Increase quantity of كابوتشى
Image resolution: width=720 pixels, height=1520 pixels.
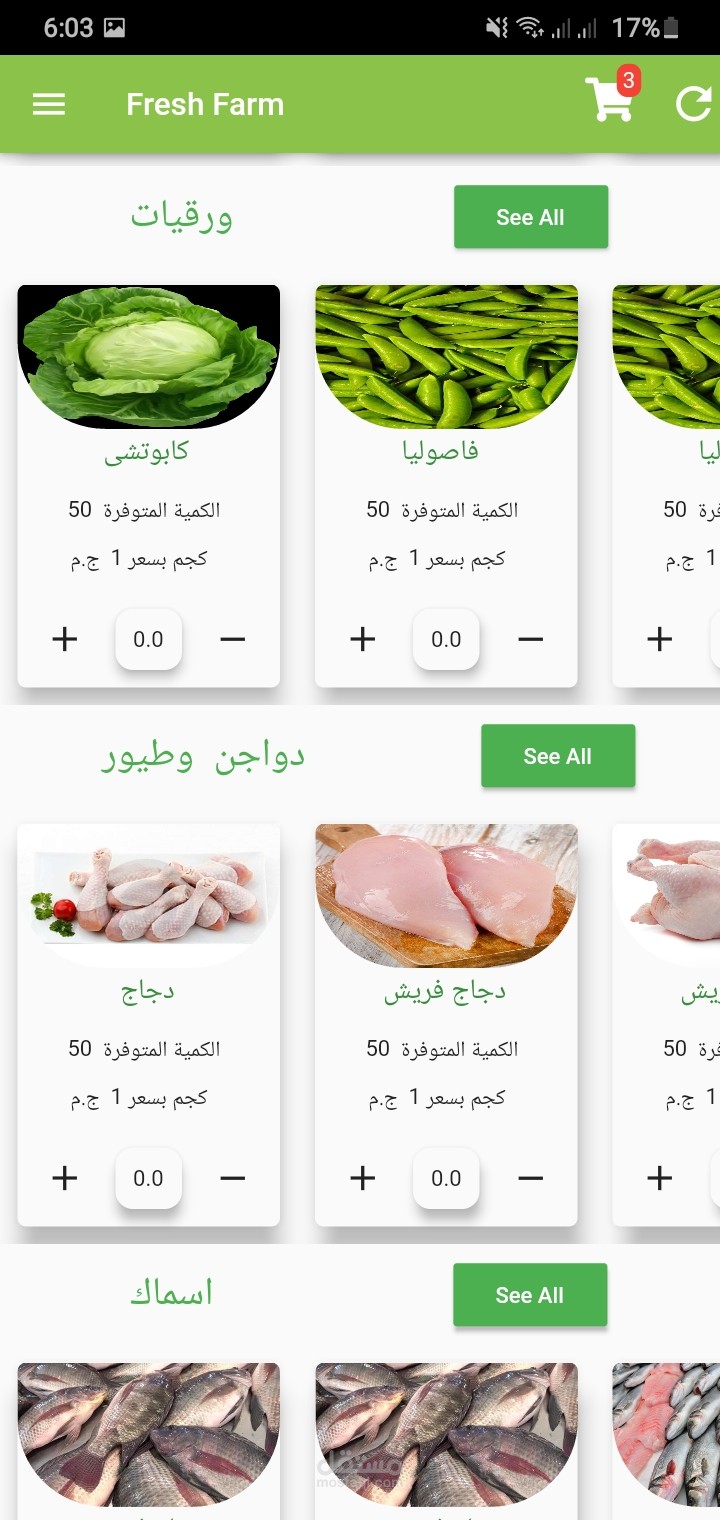coord(65,639)
